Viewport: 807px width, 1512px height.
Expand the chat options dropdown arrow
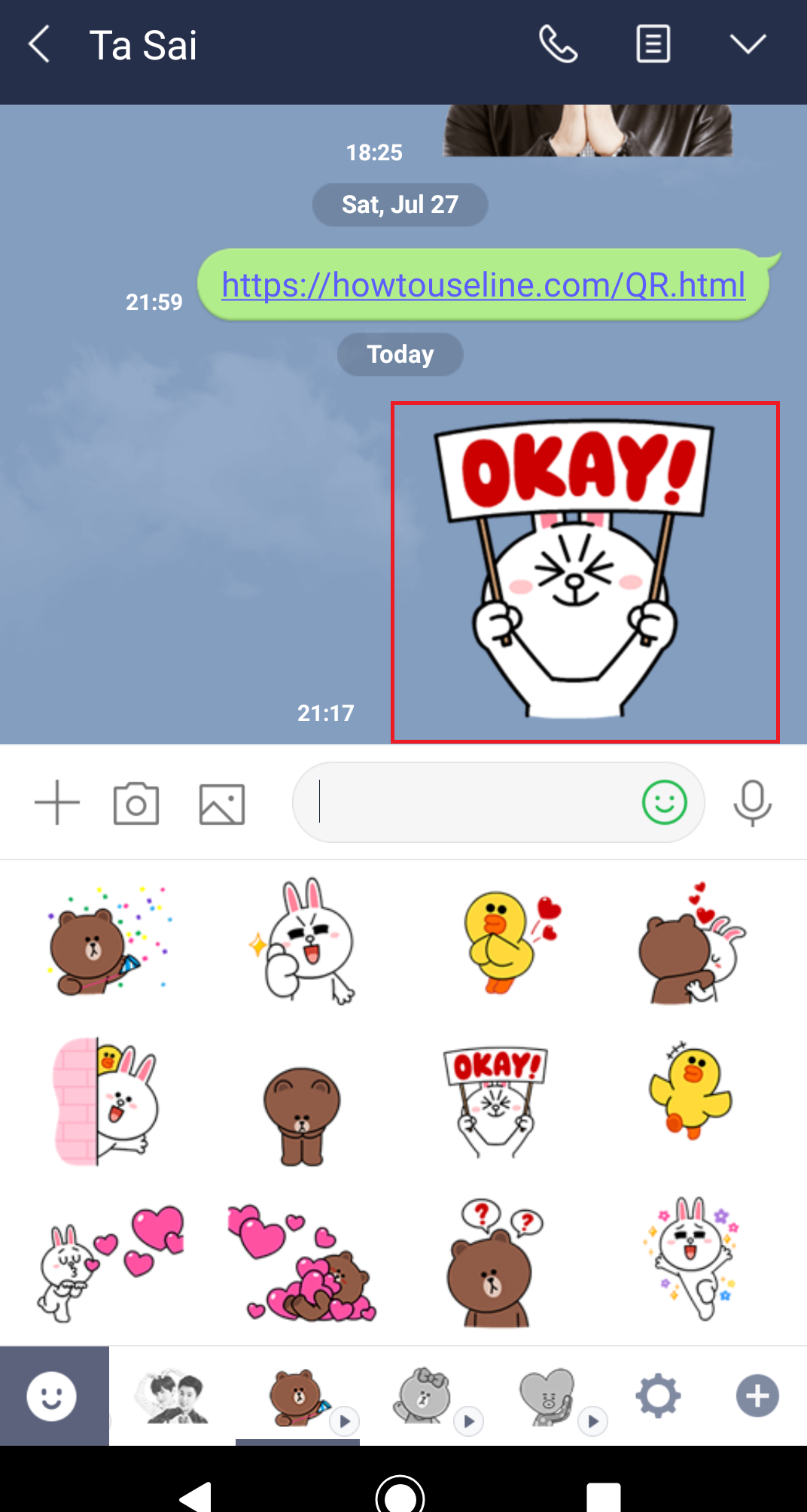click(x=748, y=44)
